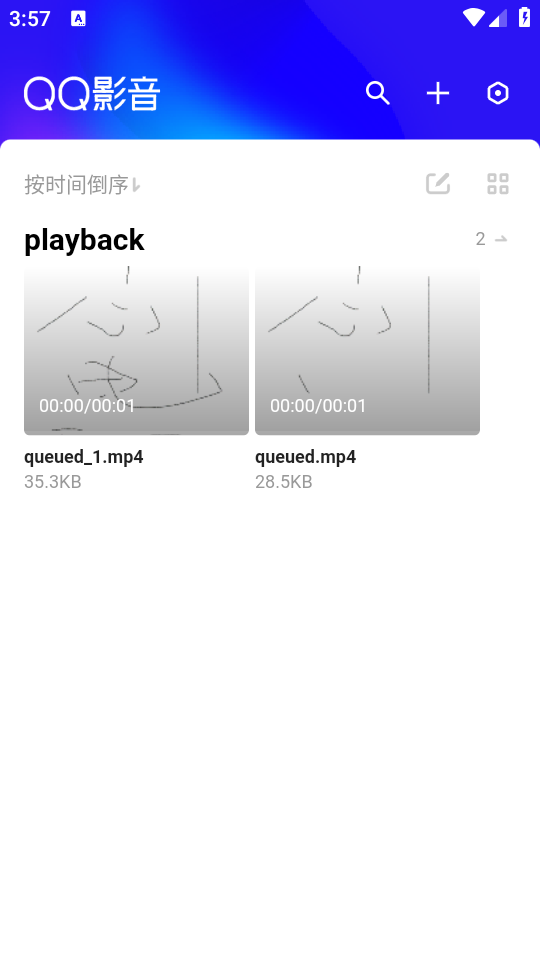Screen dimensions: 540x960
Task: Tap the plus icon to add videos
Action: (x=438, y=93)
